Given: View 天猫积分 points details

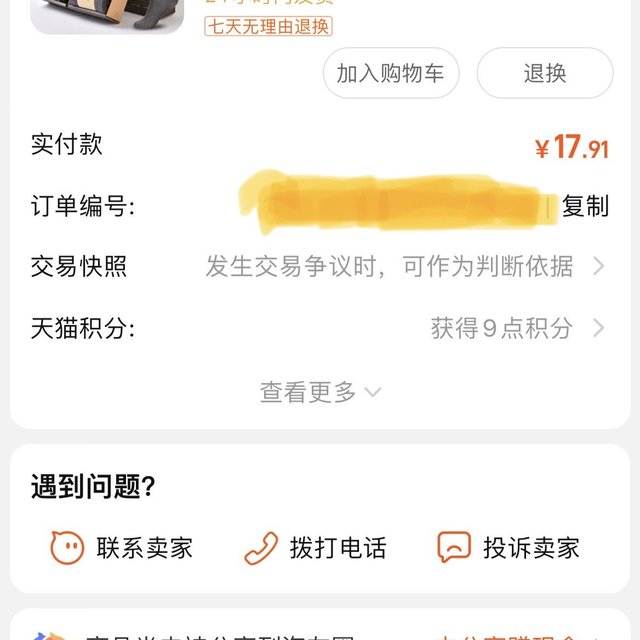Looking at the screenshot, I should click(320, 328).
